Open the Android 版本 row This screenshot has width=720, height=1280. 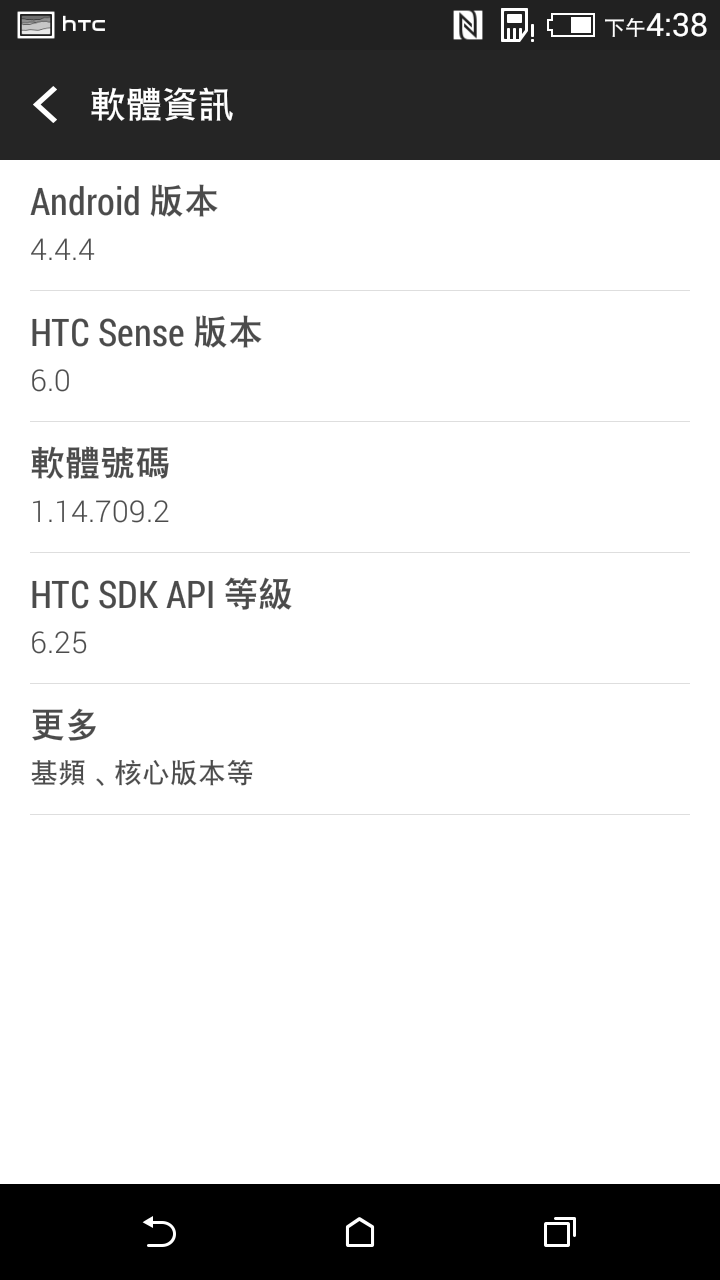(x=360, y=225)
